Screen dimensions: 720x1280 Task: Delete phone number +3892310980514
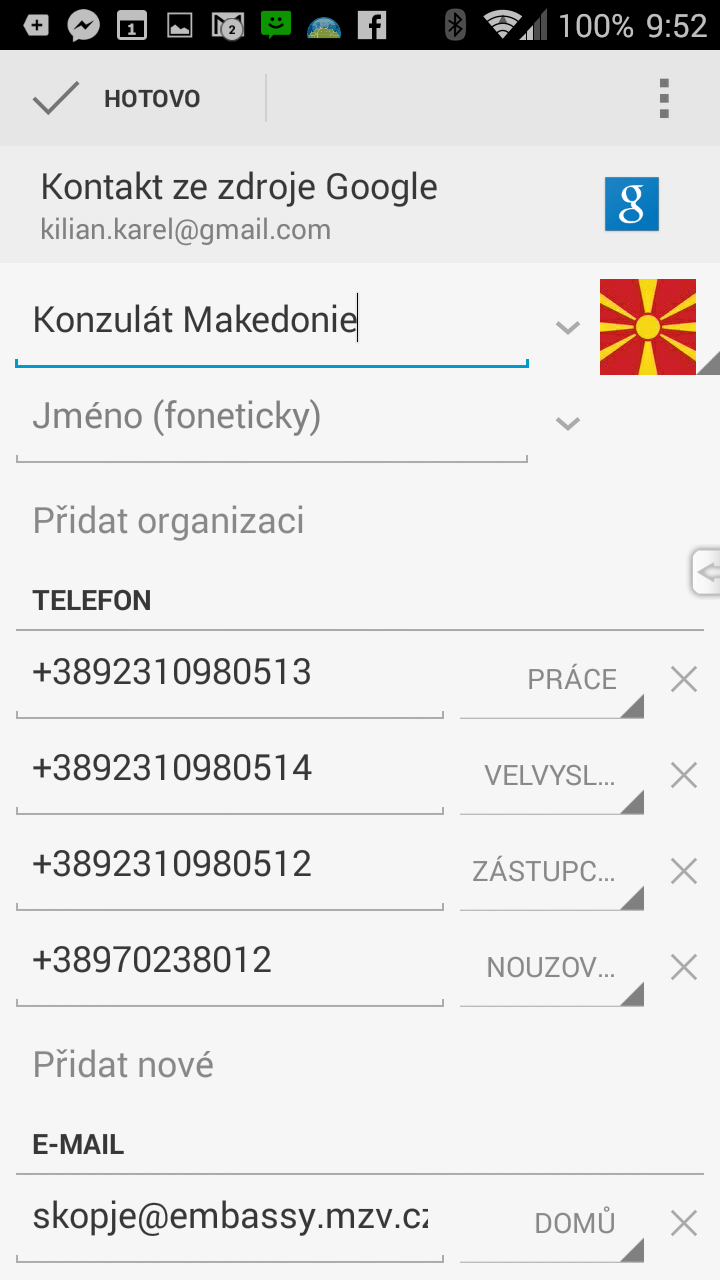(x=684, y=776)
